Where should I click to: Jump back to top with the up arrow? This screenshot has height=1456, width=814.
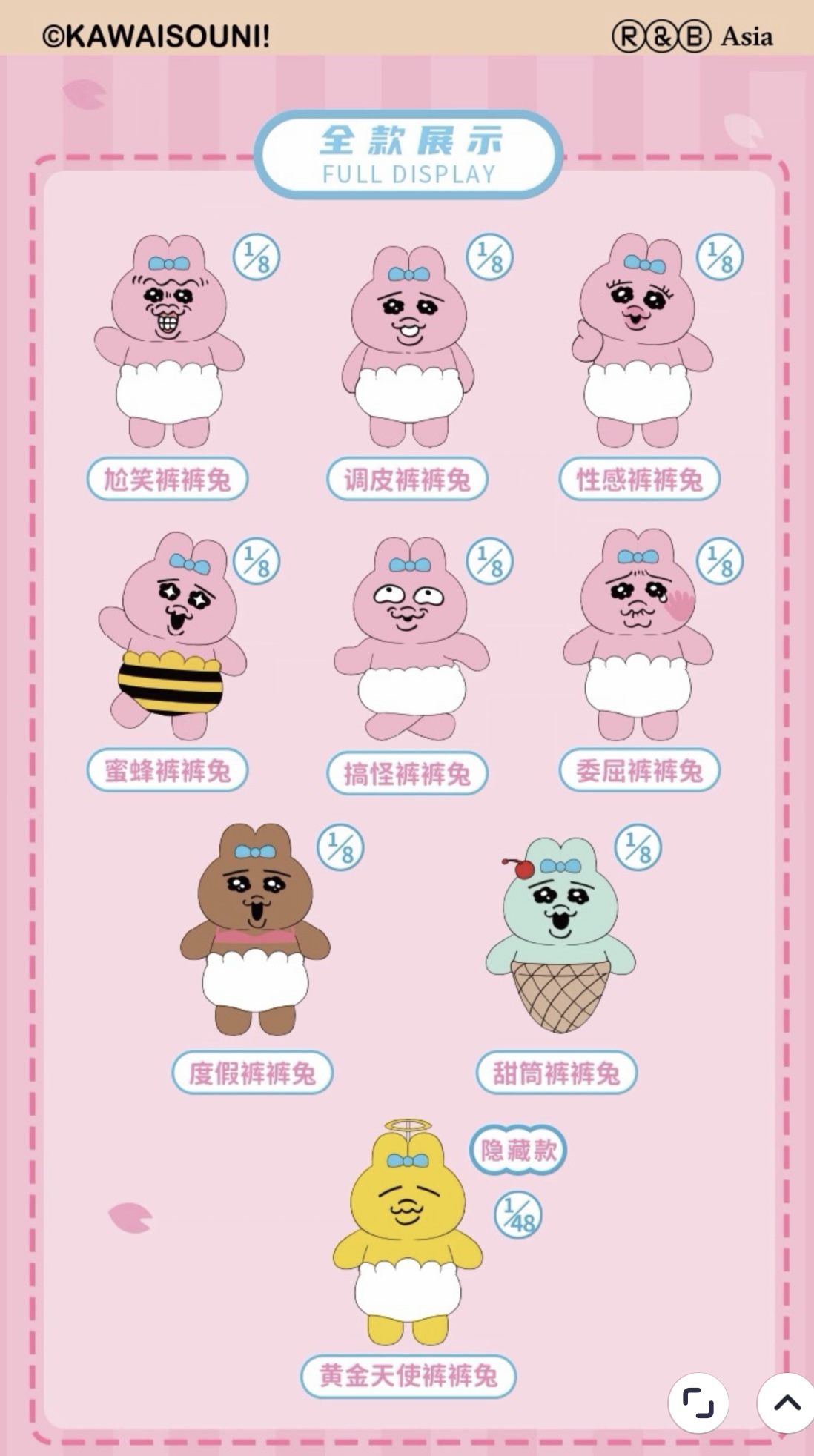pos(786,1403)
